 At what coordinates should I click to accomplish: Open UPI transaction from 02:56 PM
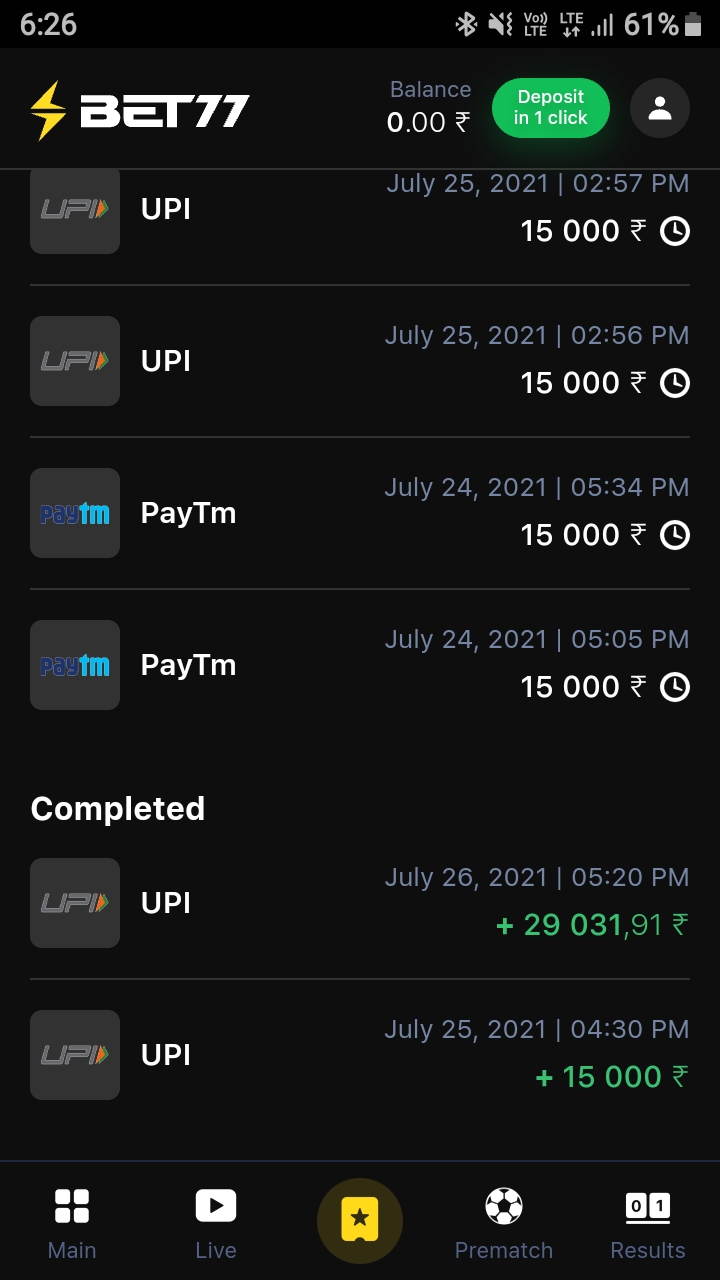[360, 361]
